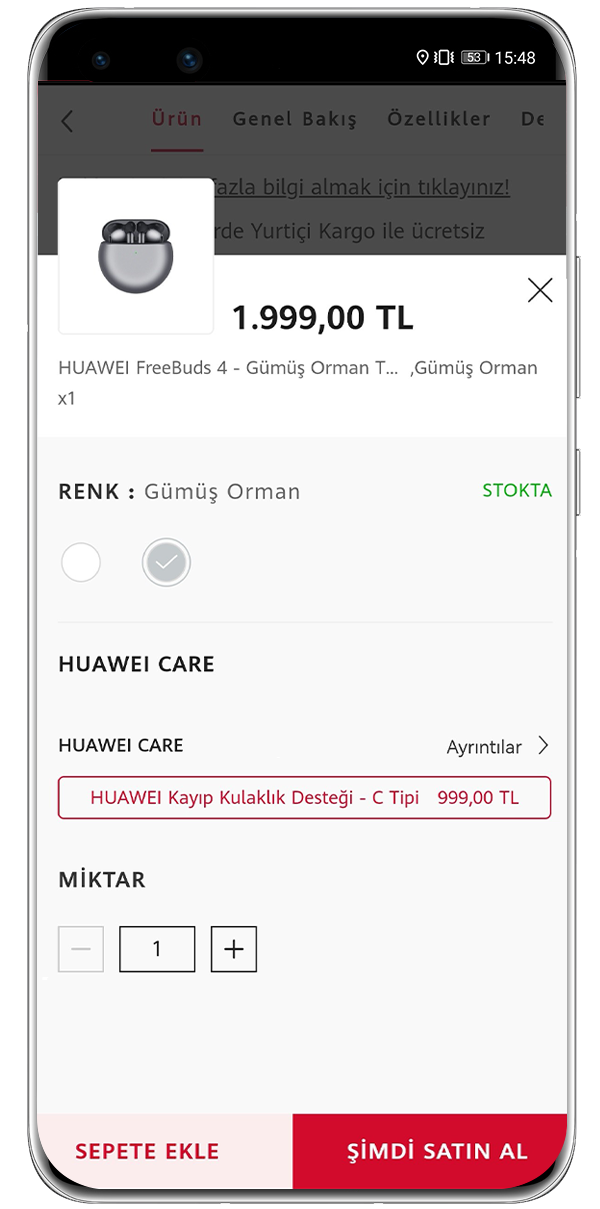Tap the quantity number field

tap(157, 949)
